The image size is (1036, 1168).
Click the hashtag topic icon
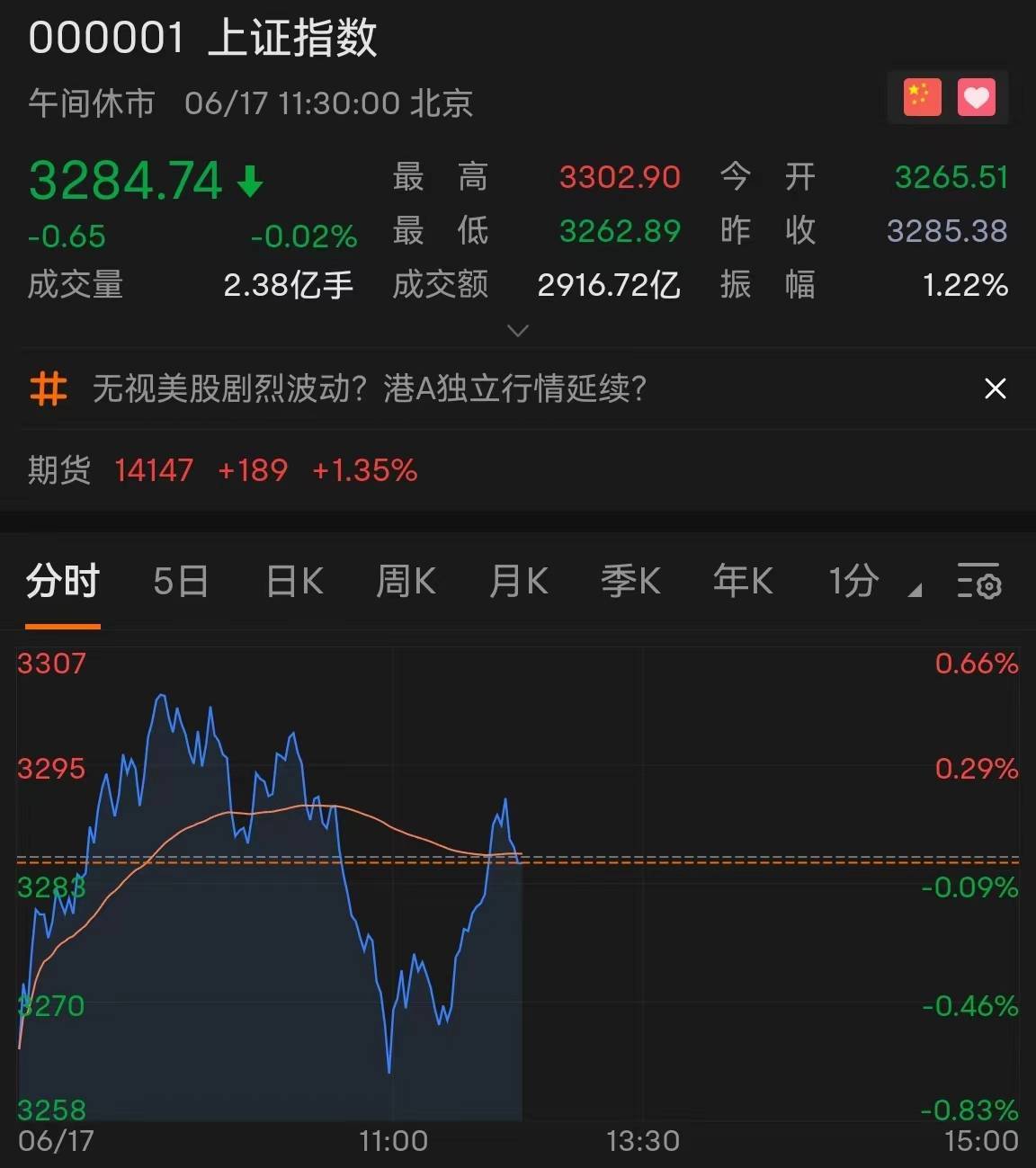(x=48, y=389)
